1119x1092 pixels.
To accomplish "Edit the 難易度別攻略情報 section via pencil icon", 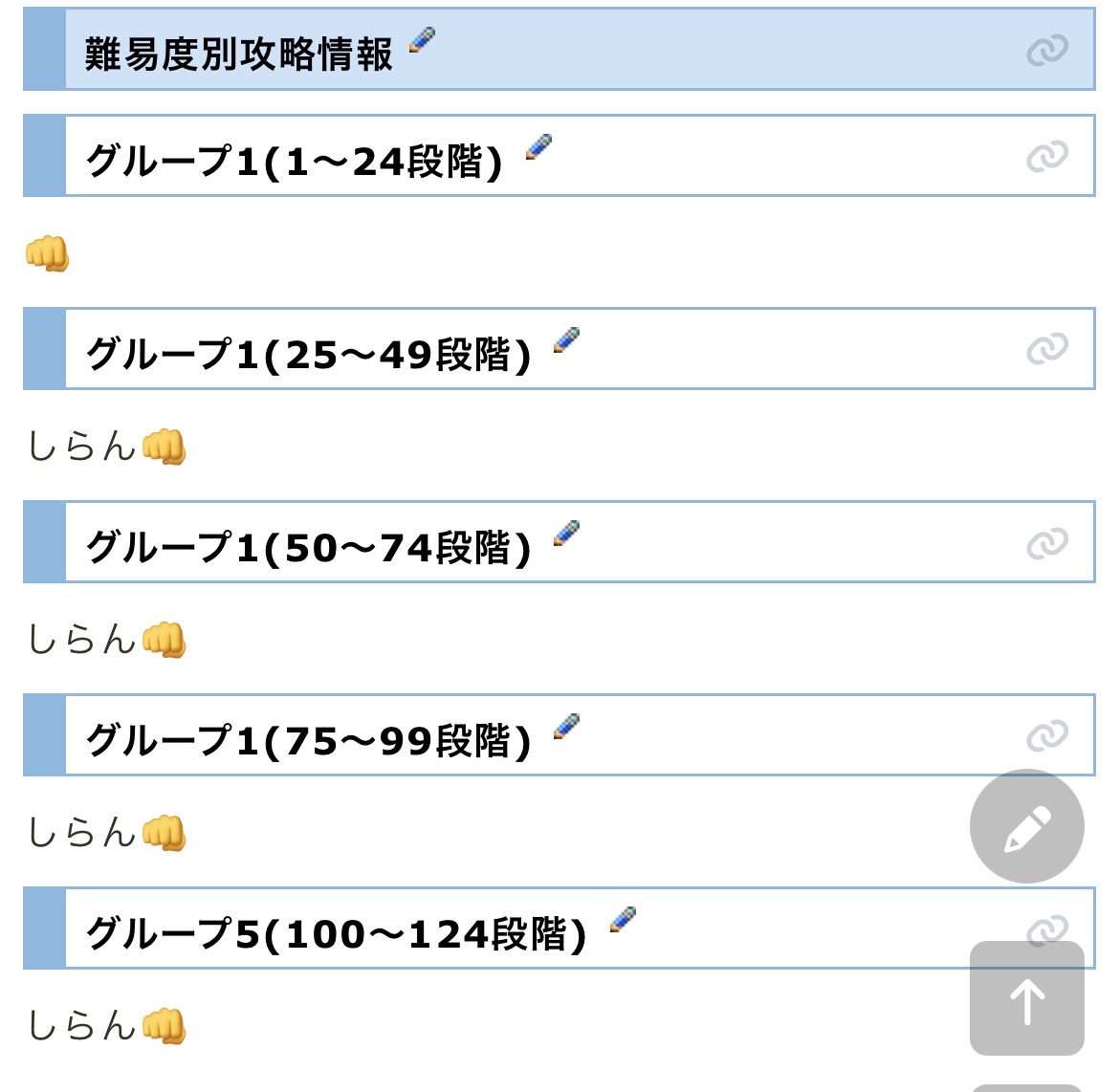I will click(x=422, y=40).
